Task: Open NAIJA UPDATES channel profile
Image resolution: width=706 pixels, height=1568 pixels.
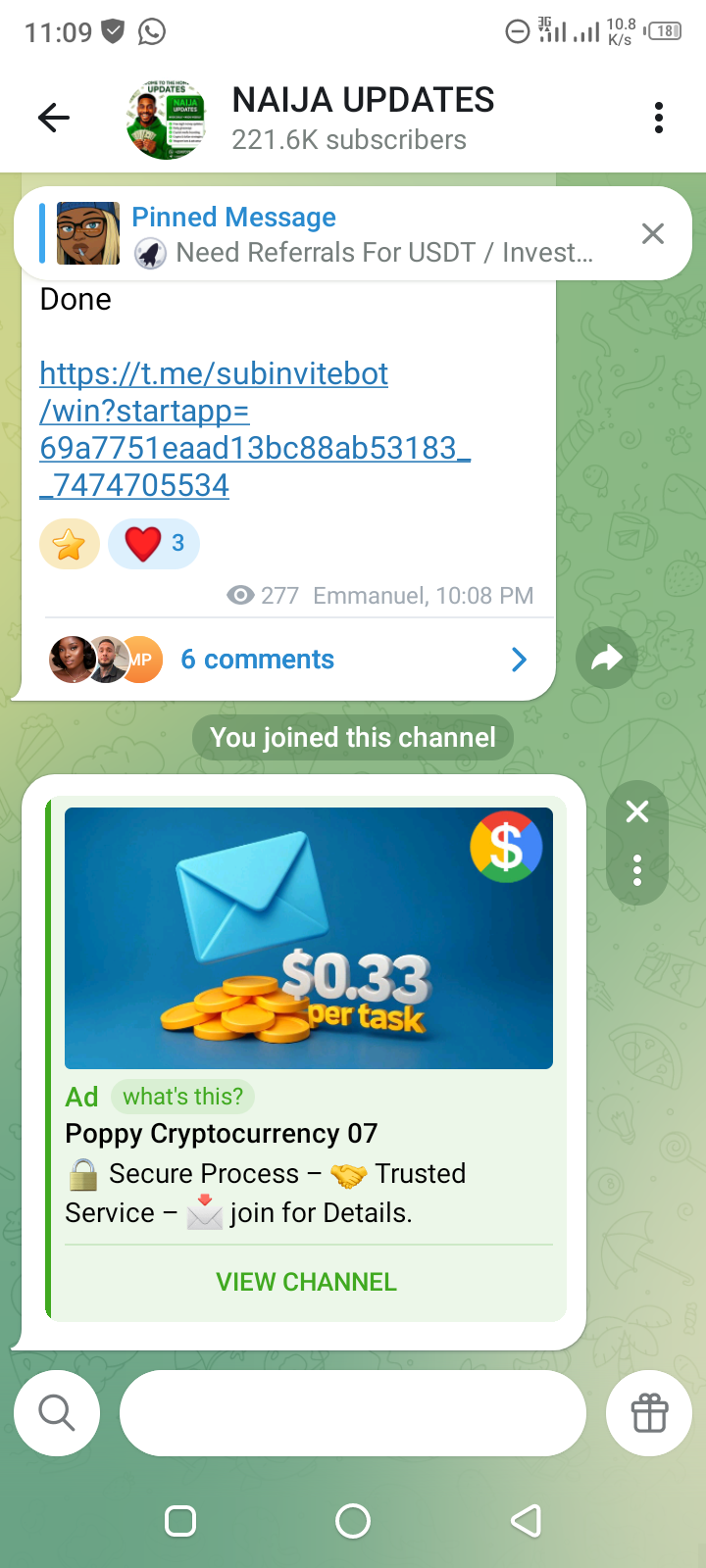Action: tap(363, 119)
